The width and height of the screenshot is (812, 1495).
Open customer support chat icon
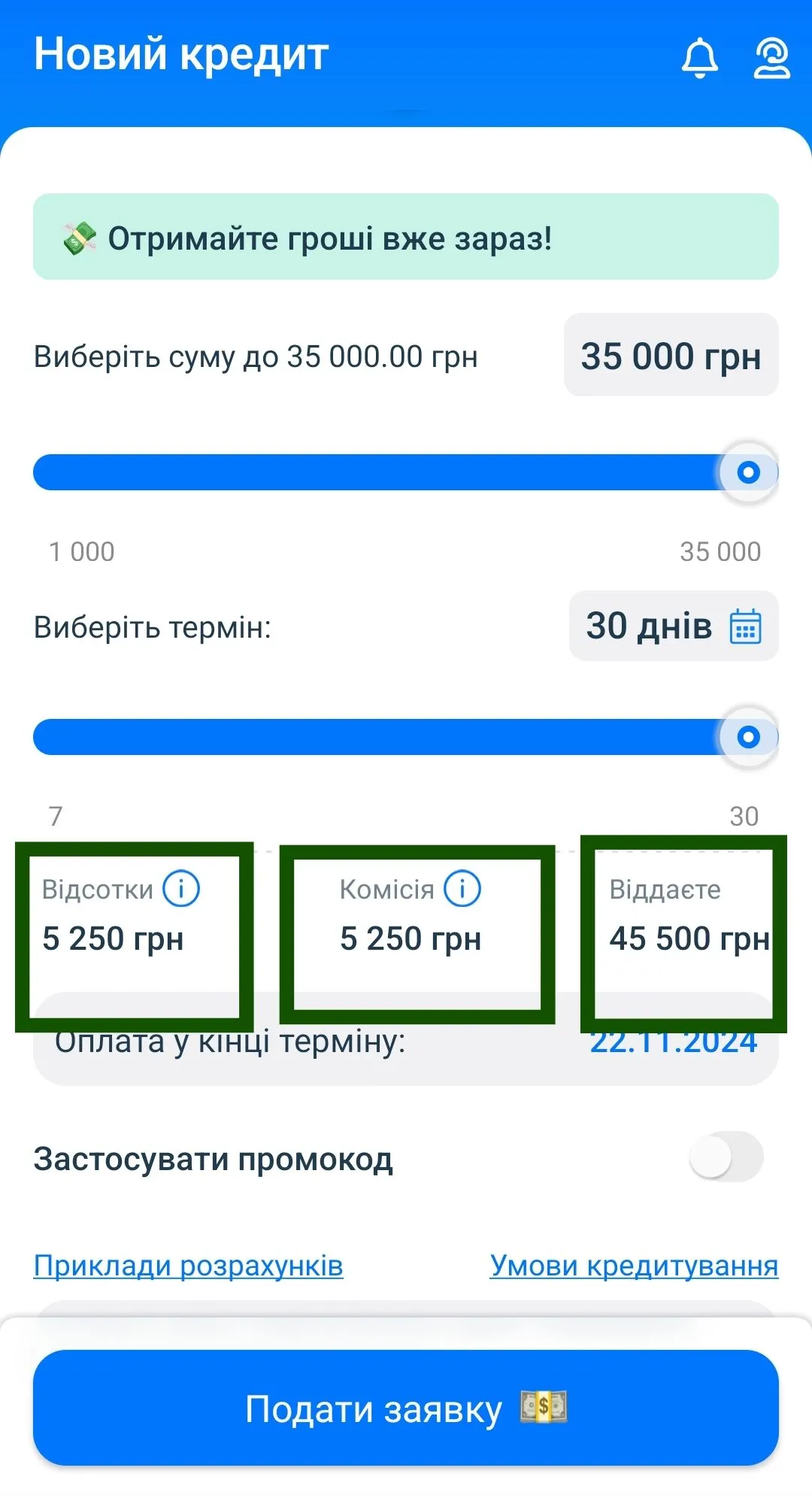coord(771,57)
